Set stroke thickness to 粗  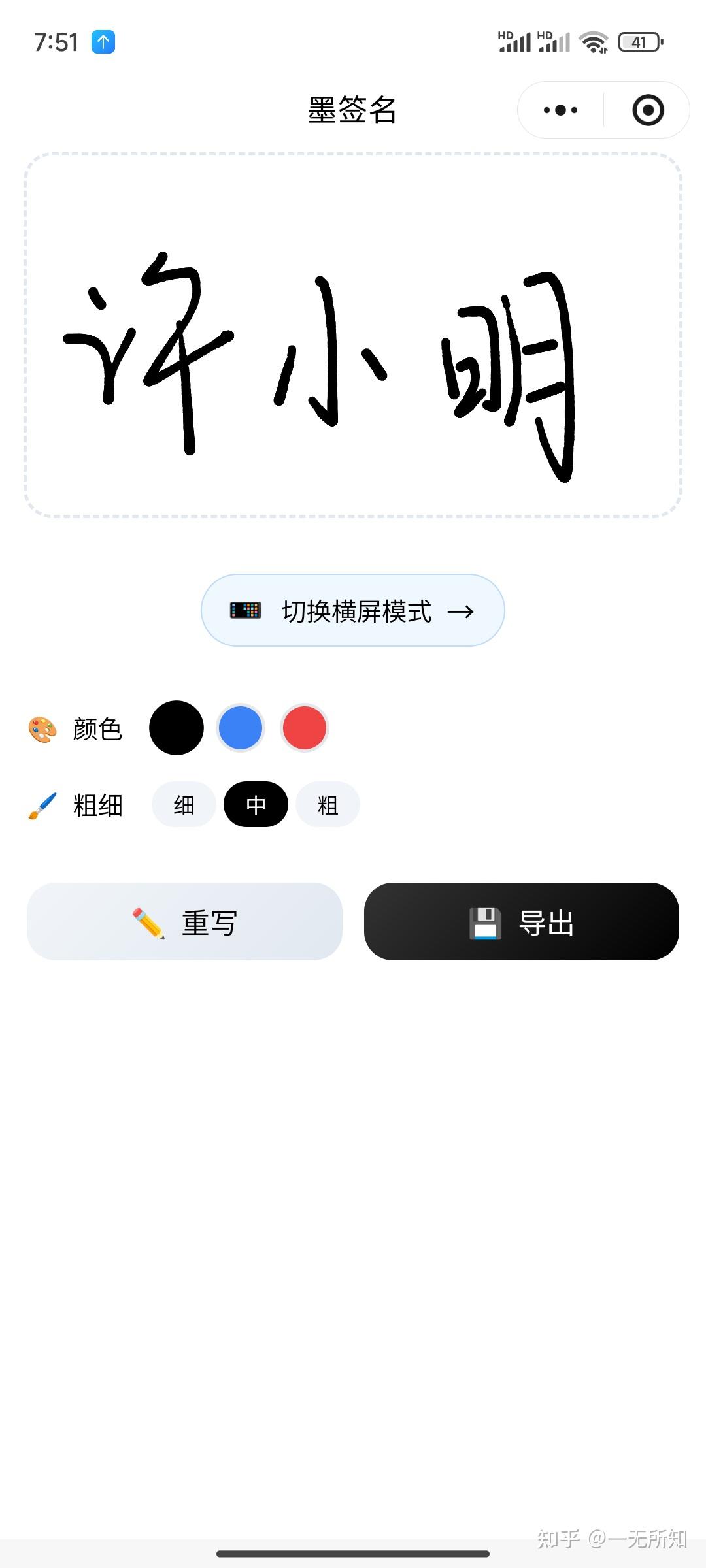[x=328, y=804]
